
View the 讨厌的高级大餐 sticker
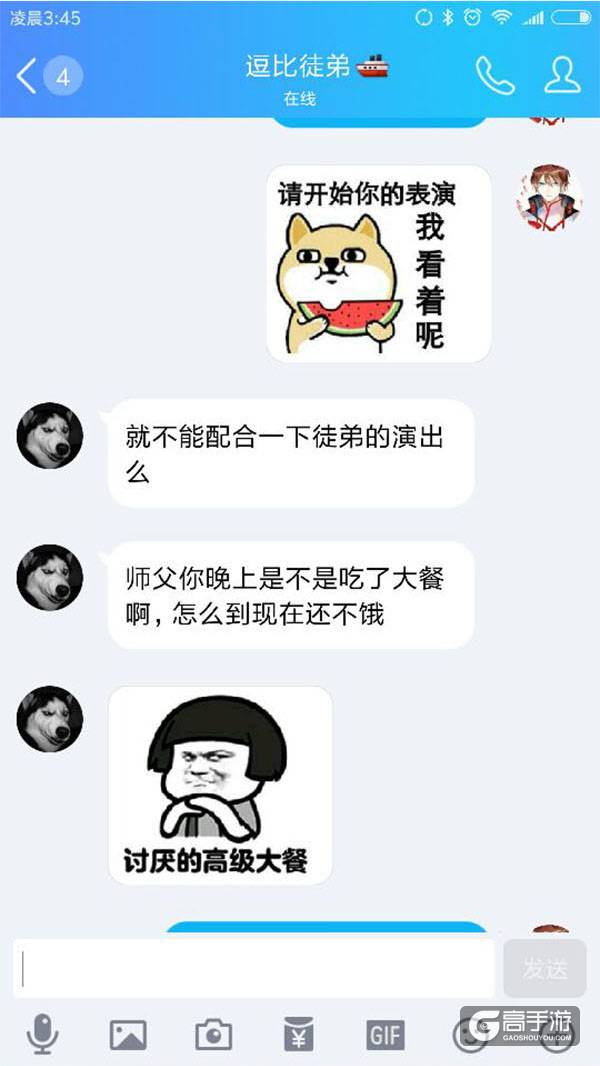(219, 785)
